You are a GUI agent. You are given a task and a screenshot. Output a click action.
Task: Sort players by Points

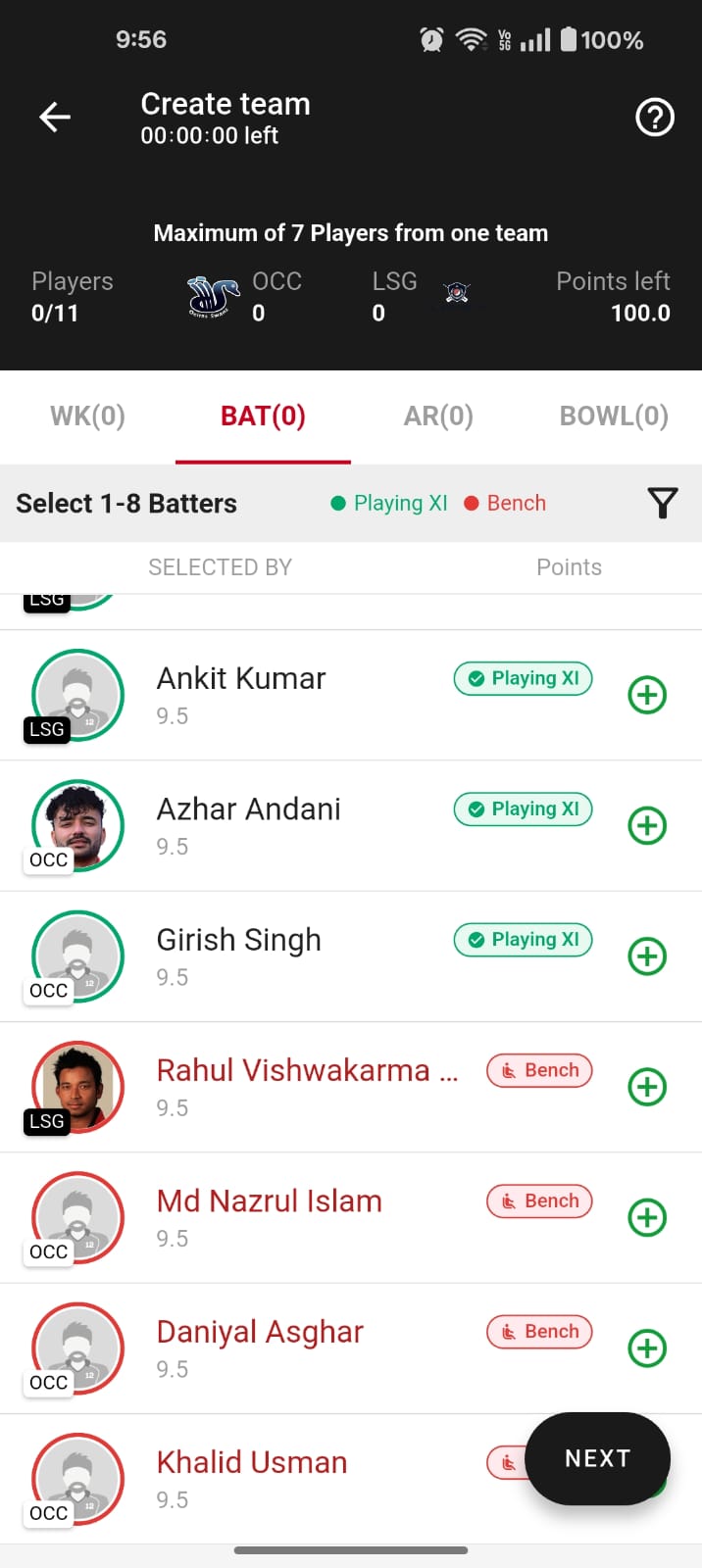(x=569, y=567)
